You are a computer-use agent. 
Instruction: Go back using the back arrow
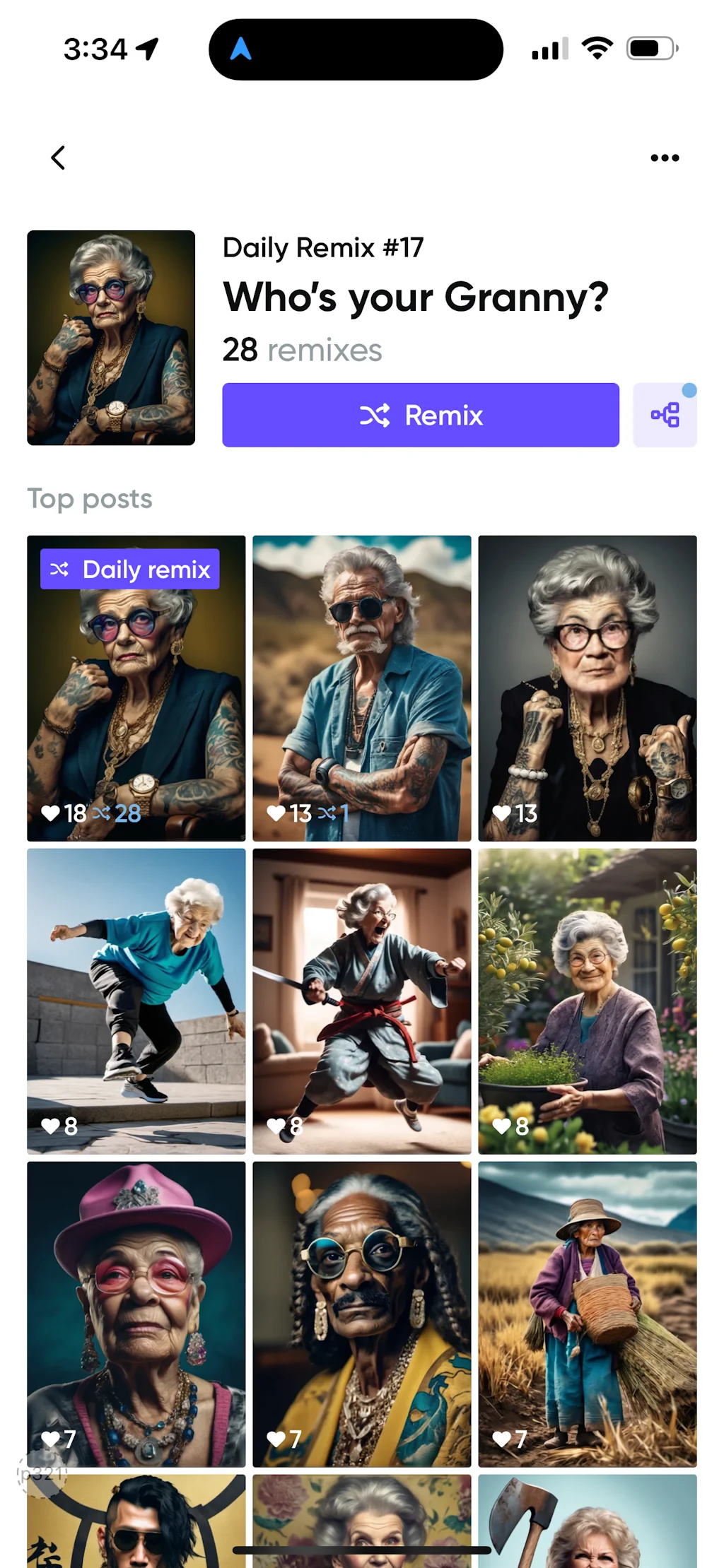pyautogui.click(x=58, y=158)
